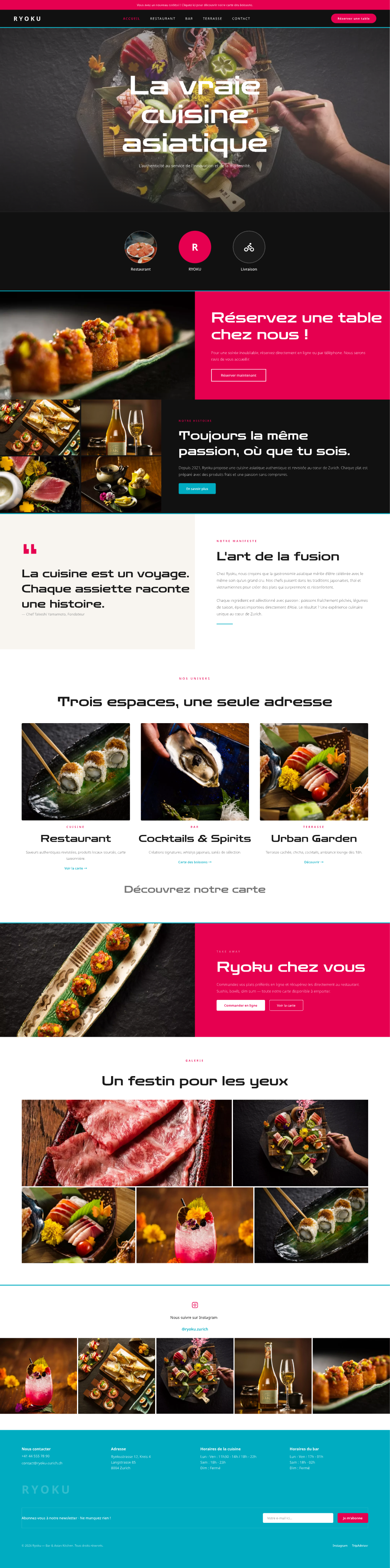This screenshot has width=390, height=1568.
Task: Tap the new cocktail announcement banner
Action: (194, 5)
